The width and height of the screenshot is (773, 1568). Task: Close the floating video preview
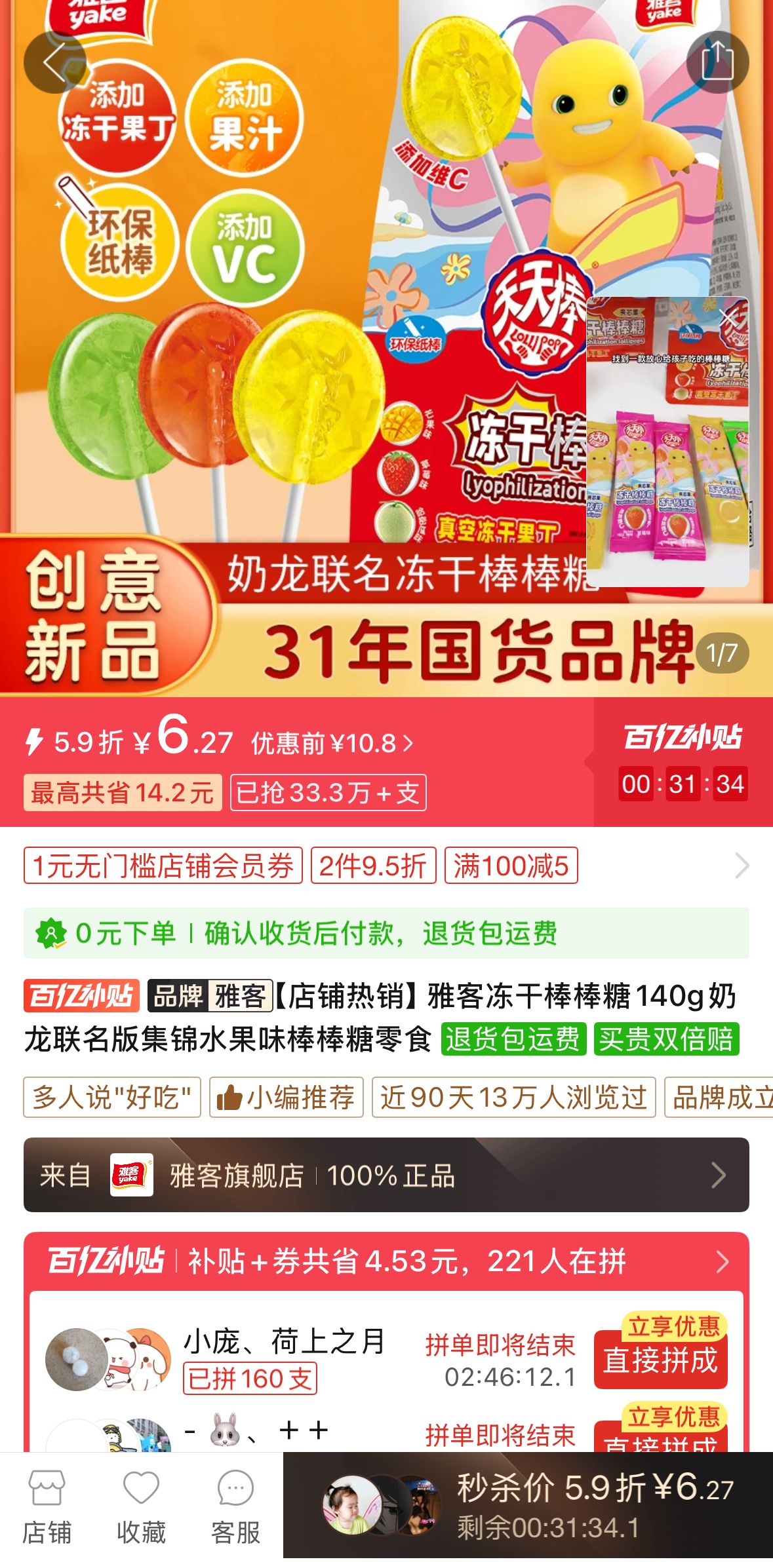[728, 318]
